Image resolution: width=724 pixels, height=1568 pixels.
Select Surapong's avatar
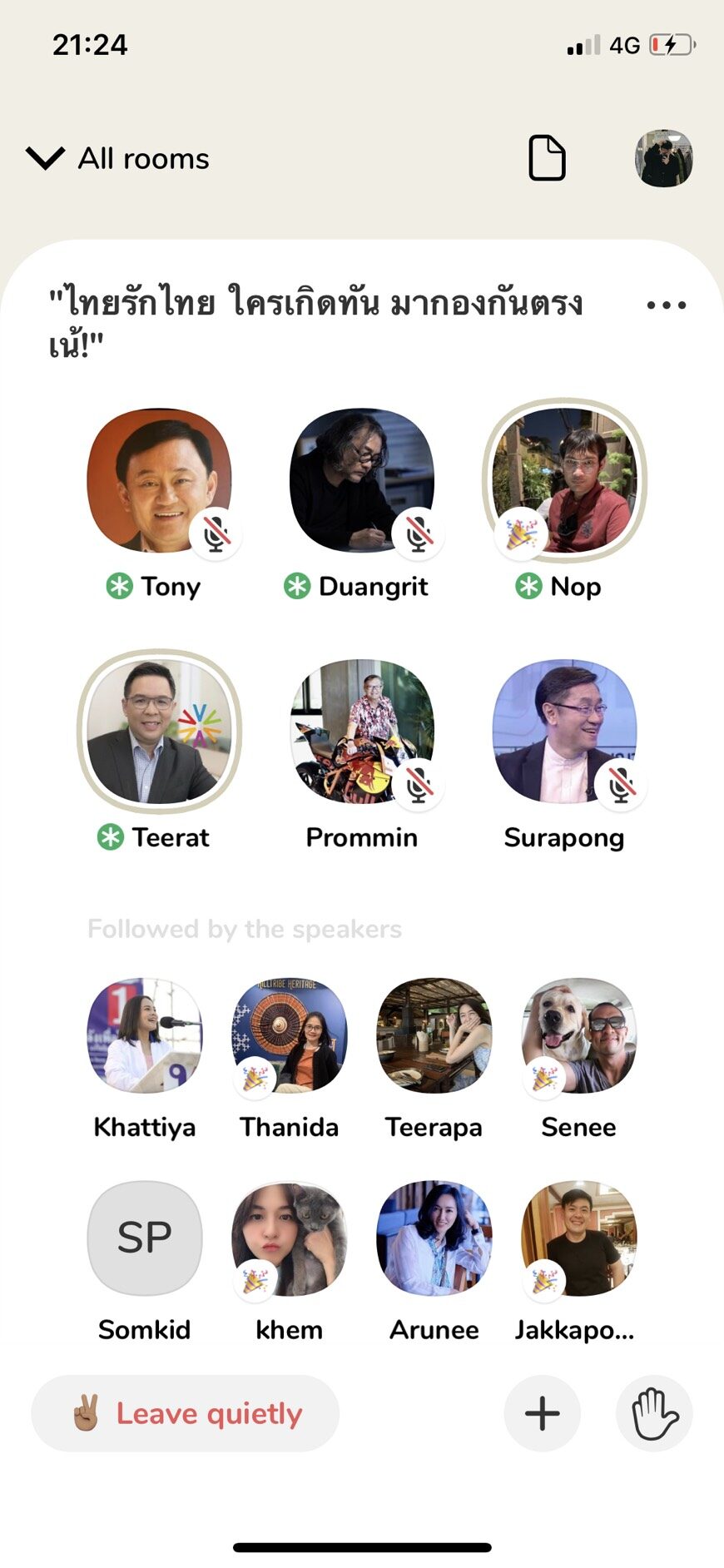pos(564,732)
